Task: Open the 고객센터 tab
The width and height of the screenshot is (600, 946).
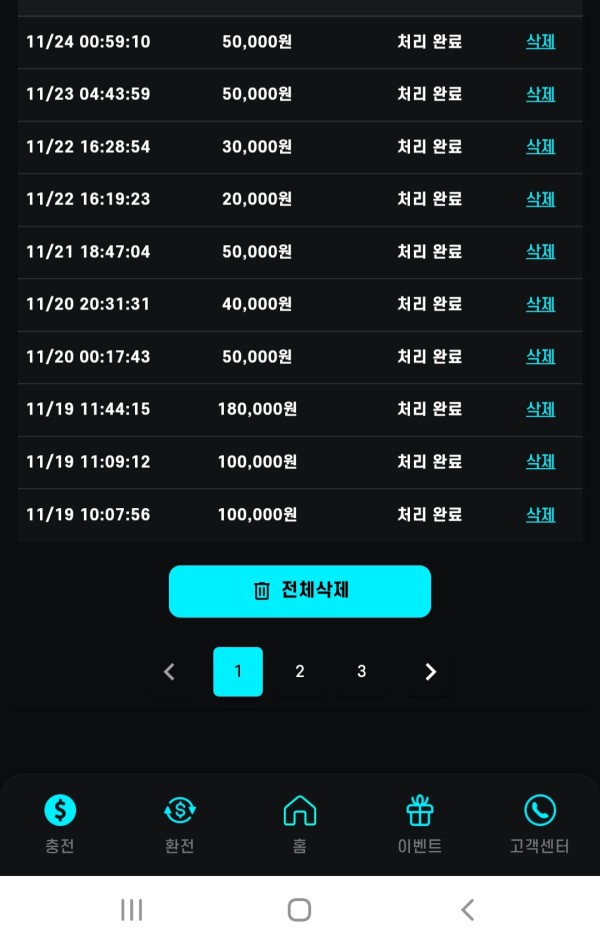Action: pyautogui.click(x=539, y=824)
